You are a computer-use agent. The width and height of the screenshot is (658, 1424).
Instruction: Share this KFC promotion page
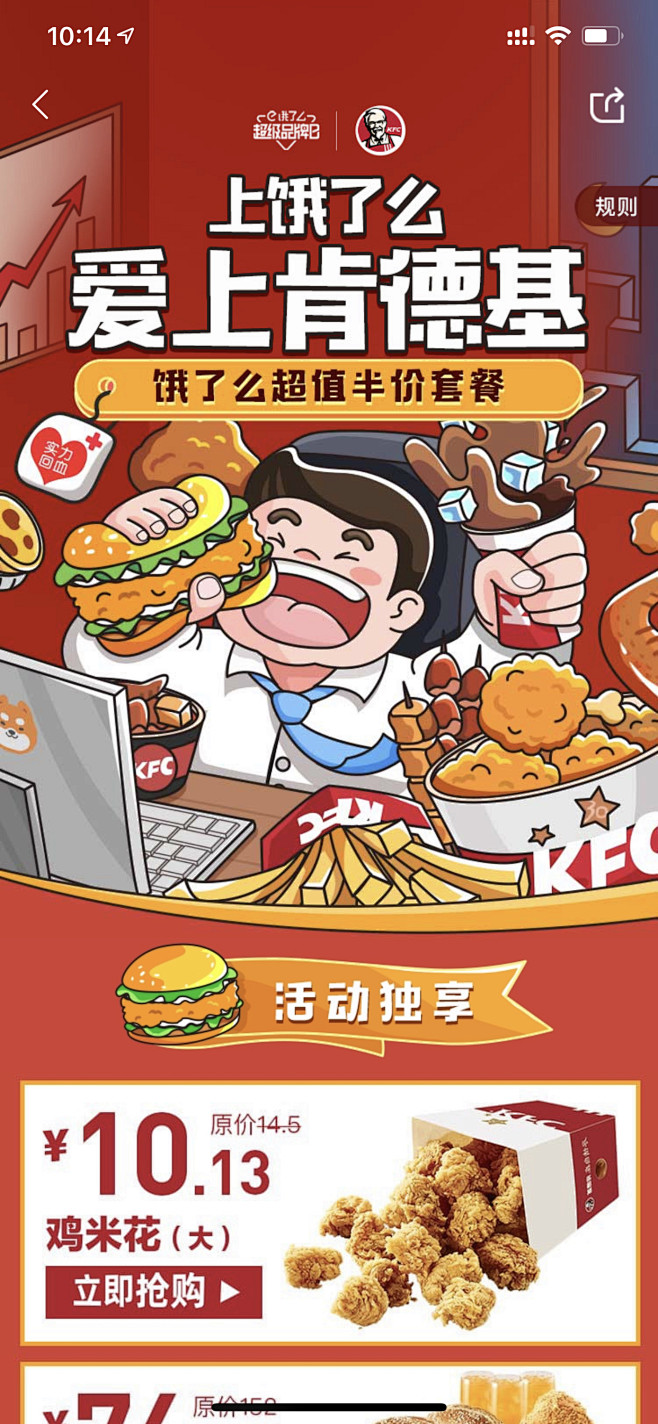tap(607, 105)
